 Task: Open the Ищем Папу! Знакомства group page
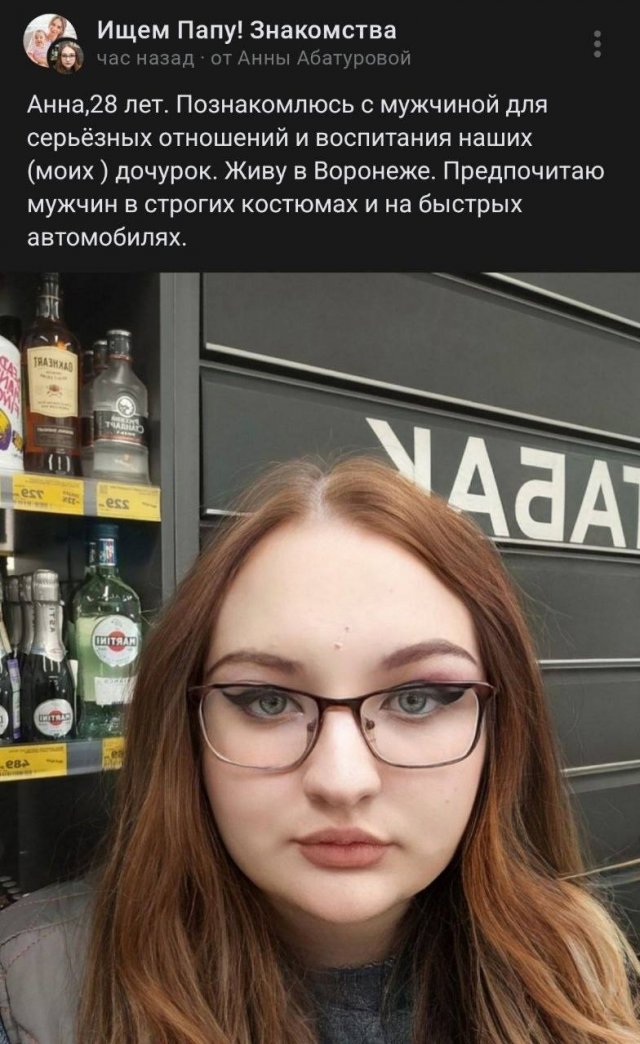(x=246, y=30)
